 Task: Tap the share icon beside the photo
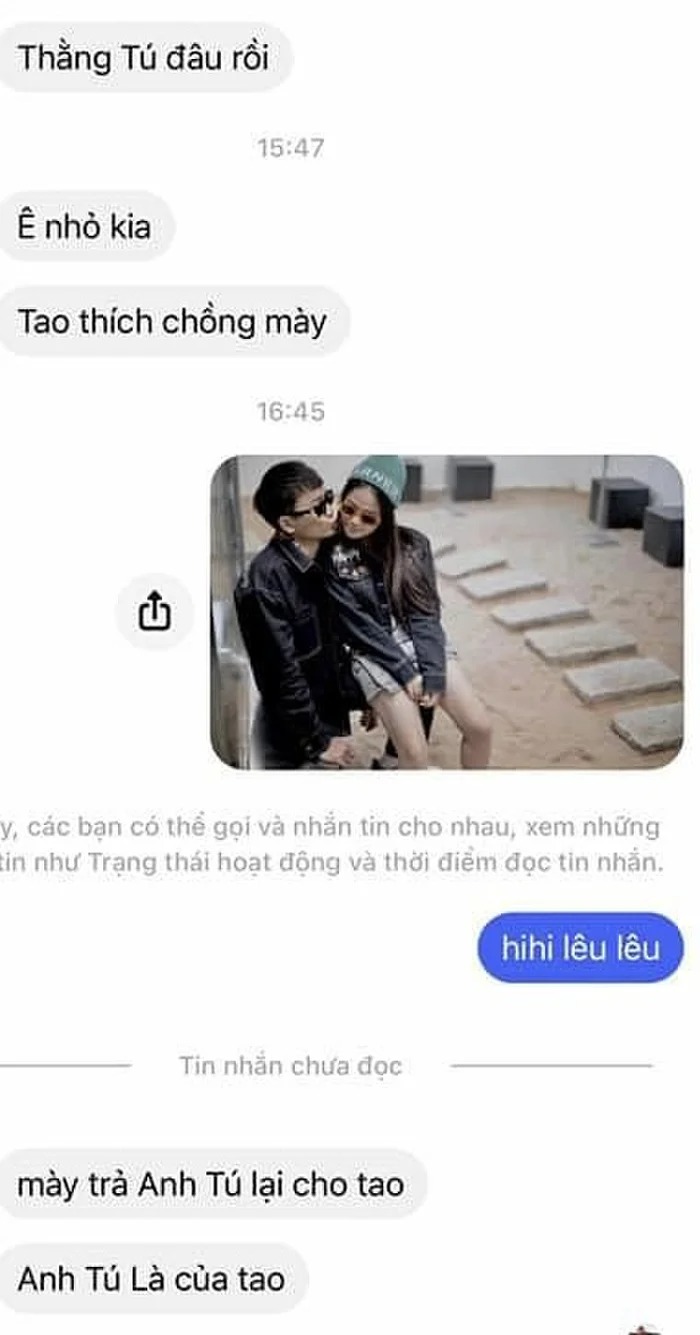click(x=154, y=611)
